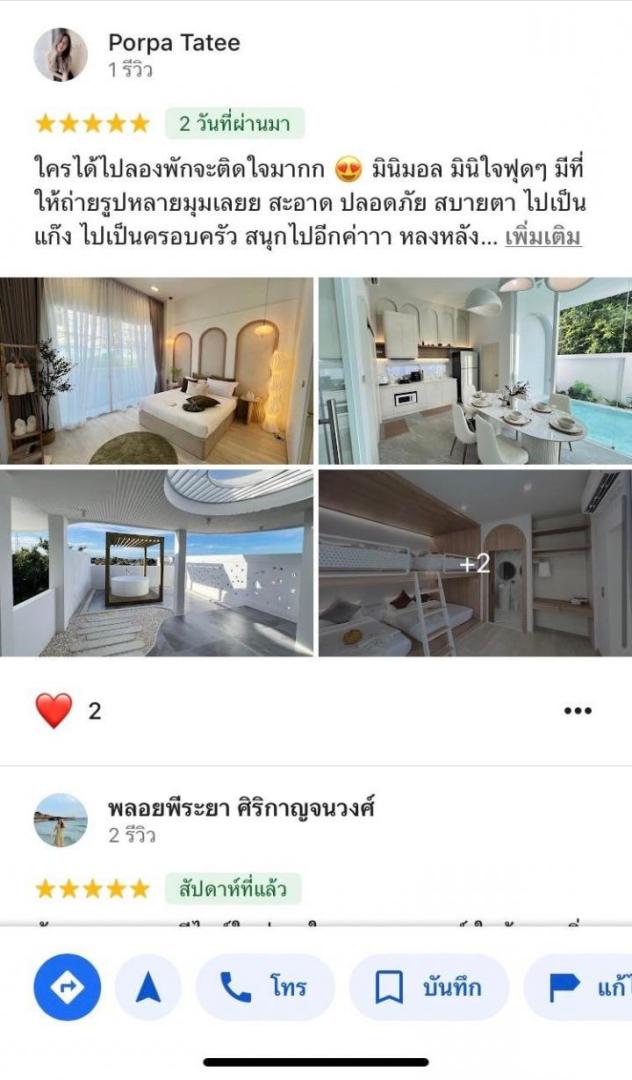Viewport: 632px width, 1080px height.
Task: Call the place using โทร
Action: coord(264,988)
